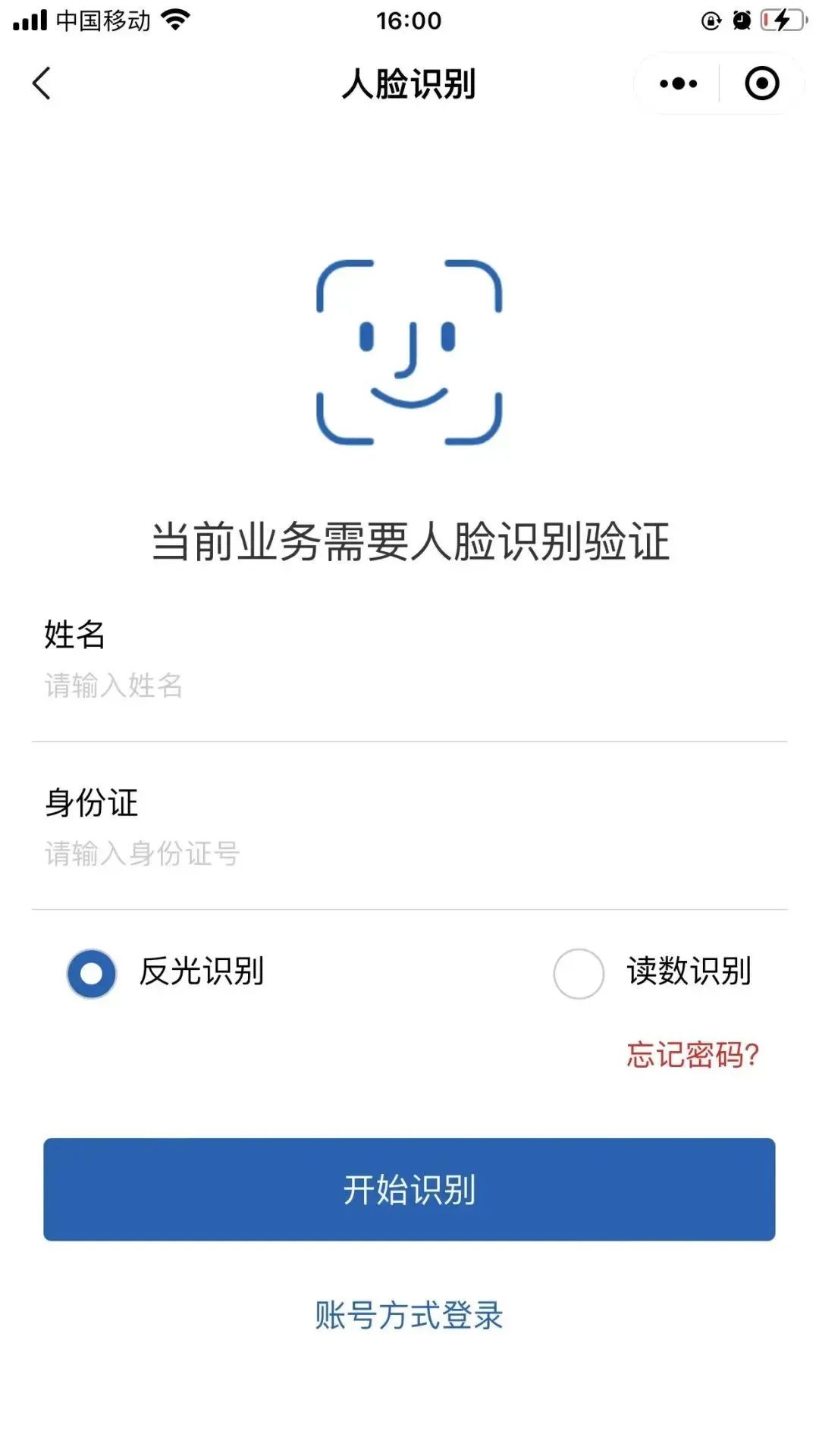The width and height of the screenshot is (819, 1456).
Task: Switch to 账号方式登录
Action: pos(409,1315)
